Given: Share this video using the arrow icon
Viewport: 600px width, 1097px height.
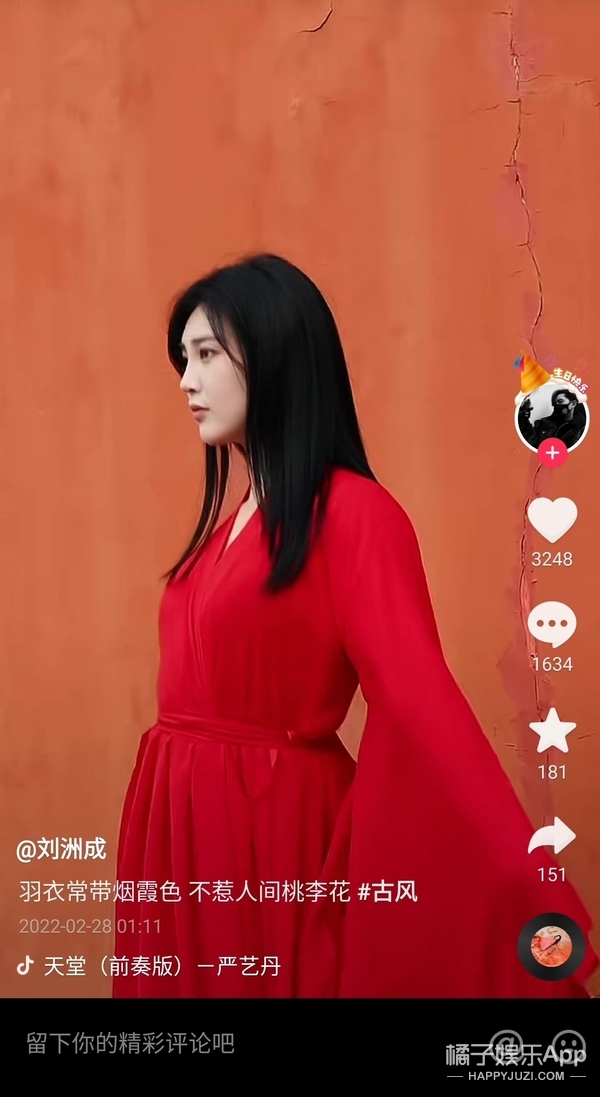Looking at the screenshot, I should (552, 836).
